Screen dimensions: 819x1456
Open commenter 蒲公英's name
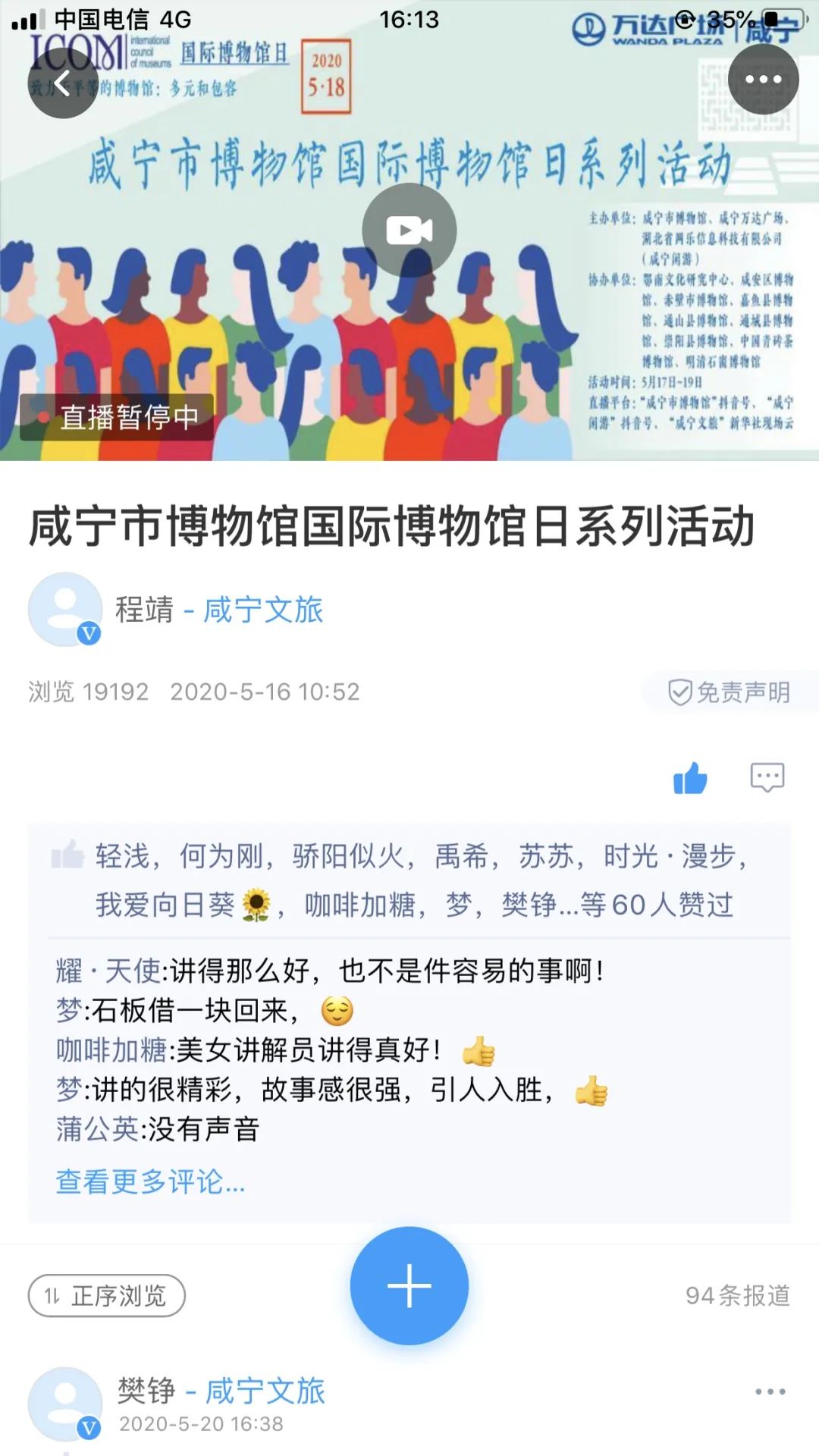coord(97,1128)
